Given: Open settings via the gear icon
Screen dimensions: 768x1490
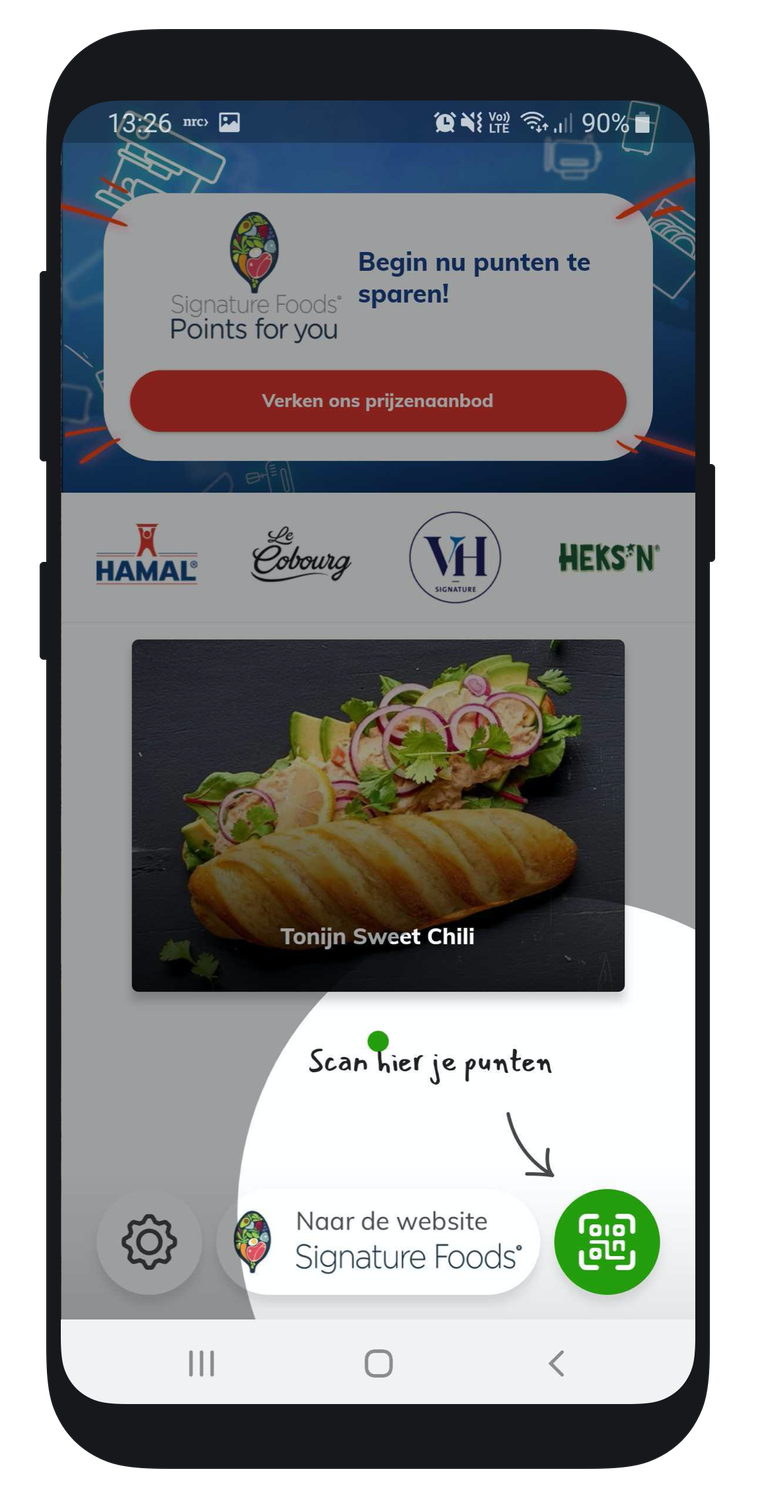Looking at the screenshot, I should tap(149, 1242).
